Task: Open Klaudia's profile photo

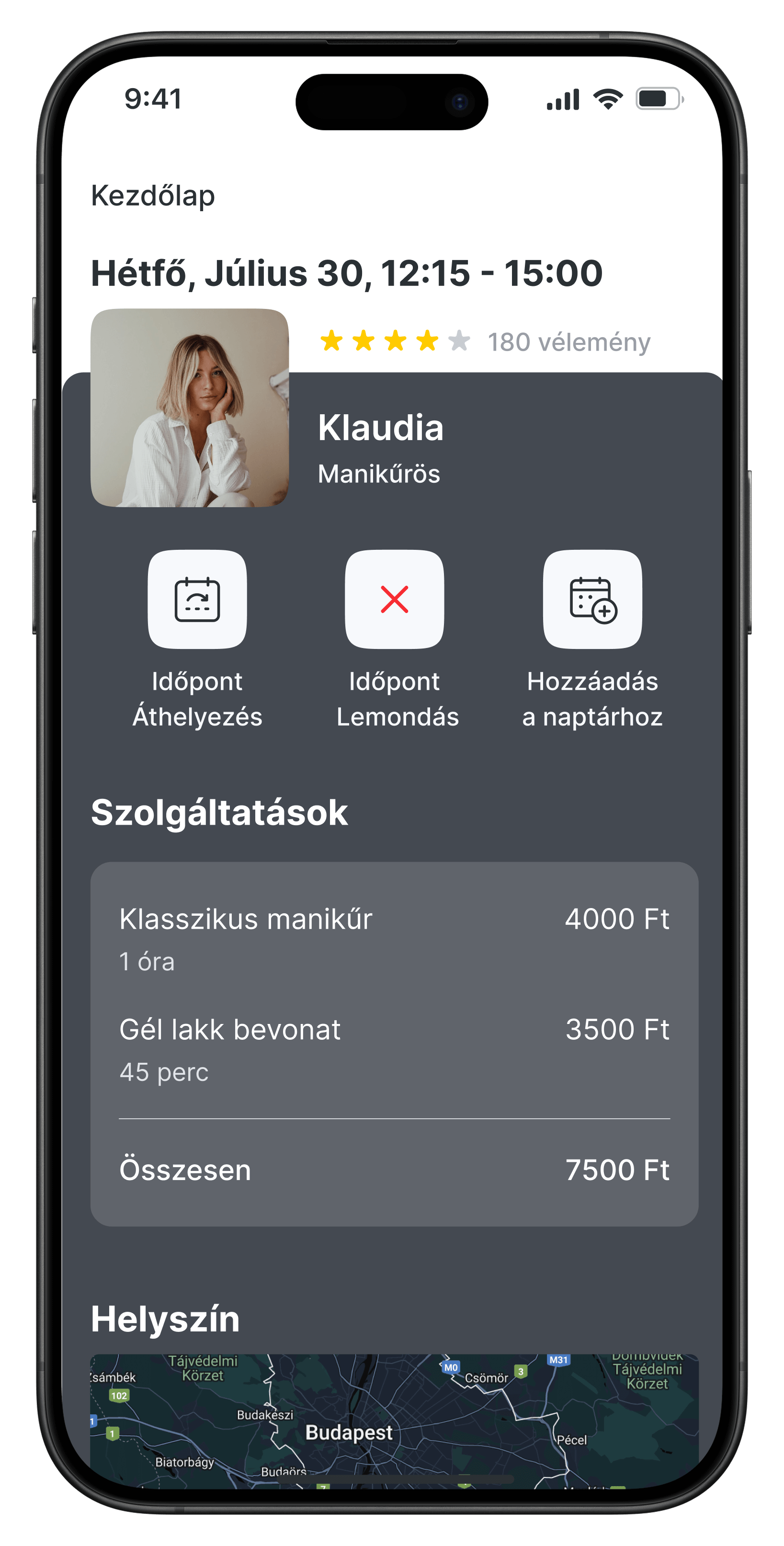Action: click(189, 408)
